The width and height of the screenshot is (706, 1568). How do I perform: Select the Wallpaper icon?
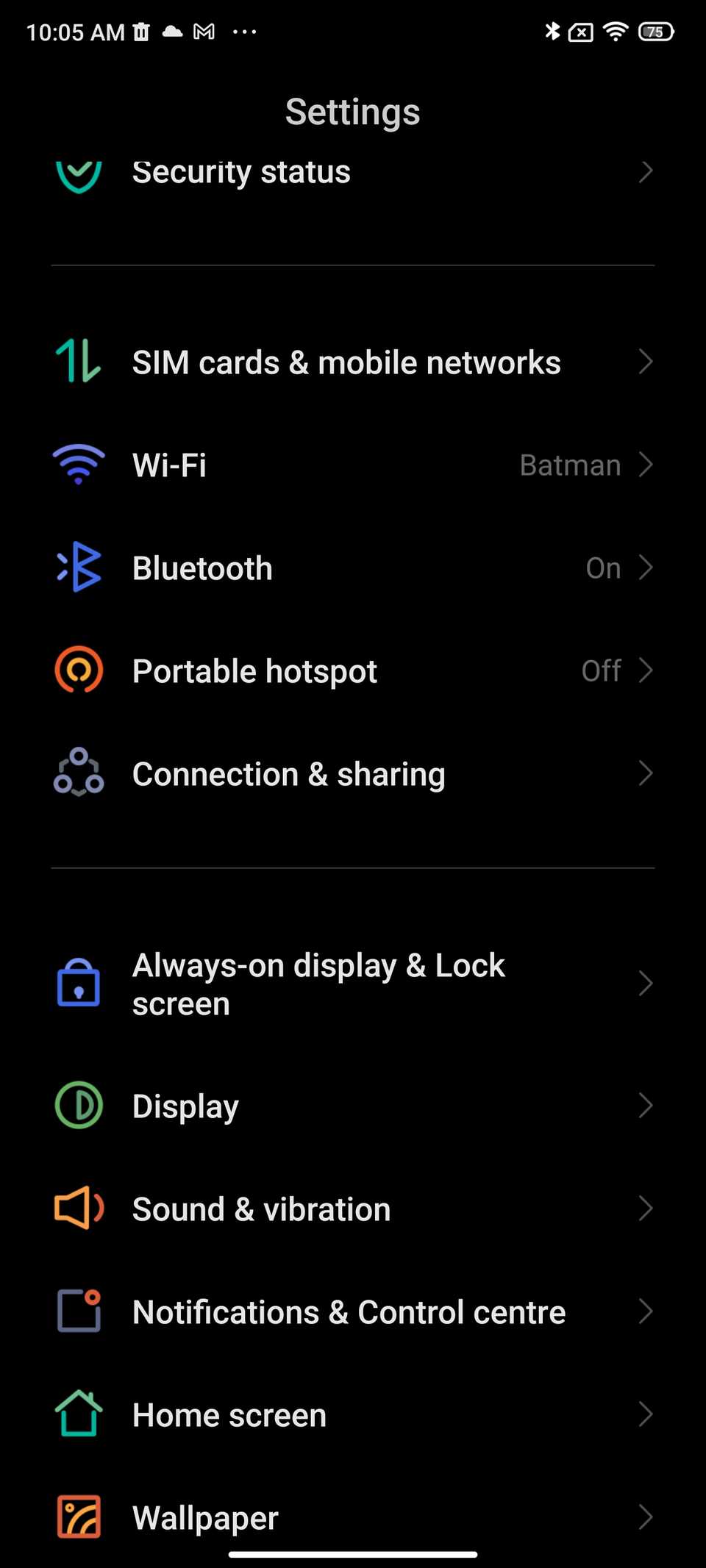coord(77,1517)
